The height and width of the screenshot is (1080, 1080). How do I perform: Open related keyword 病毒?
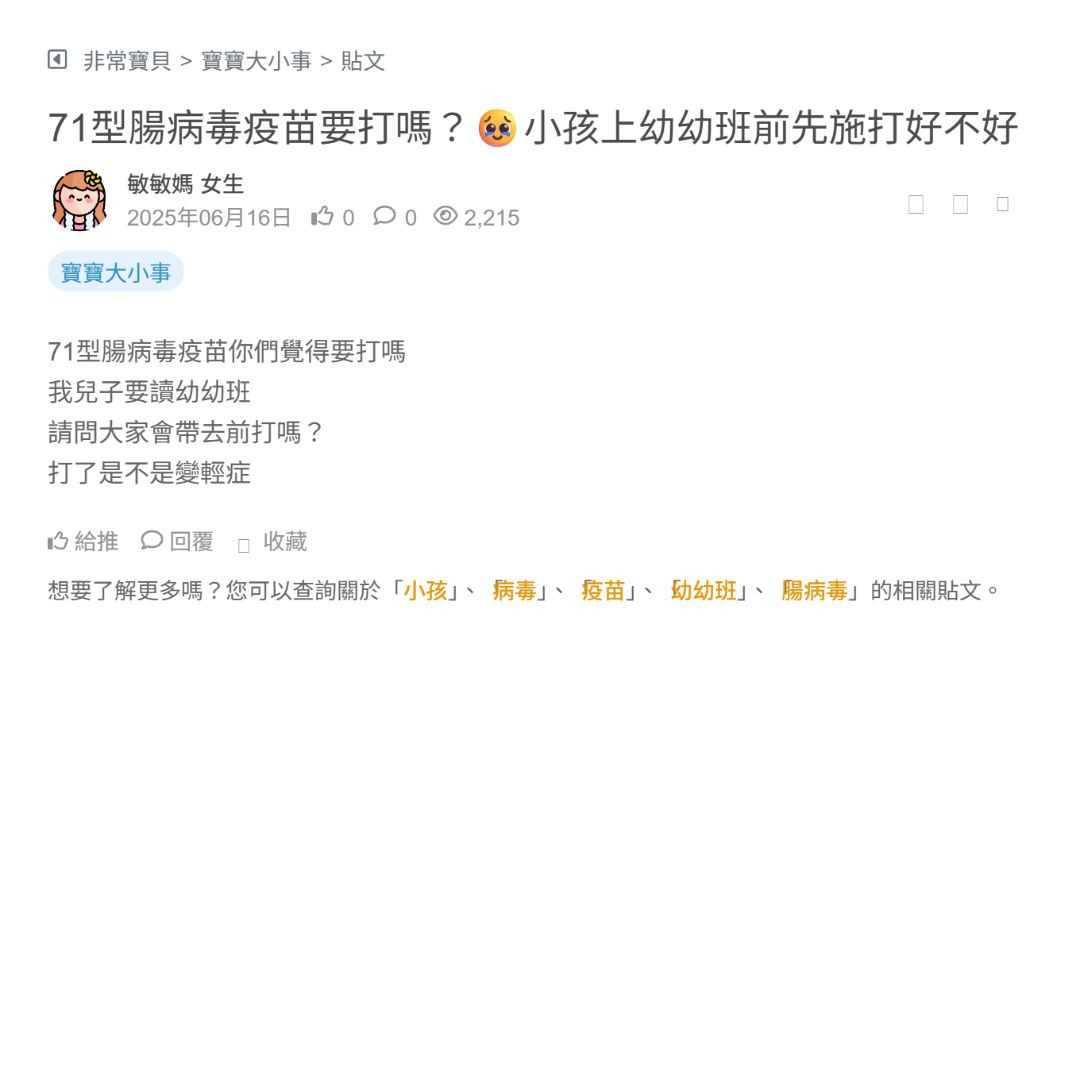tap(514, 591)
